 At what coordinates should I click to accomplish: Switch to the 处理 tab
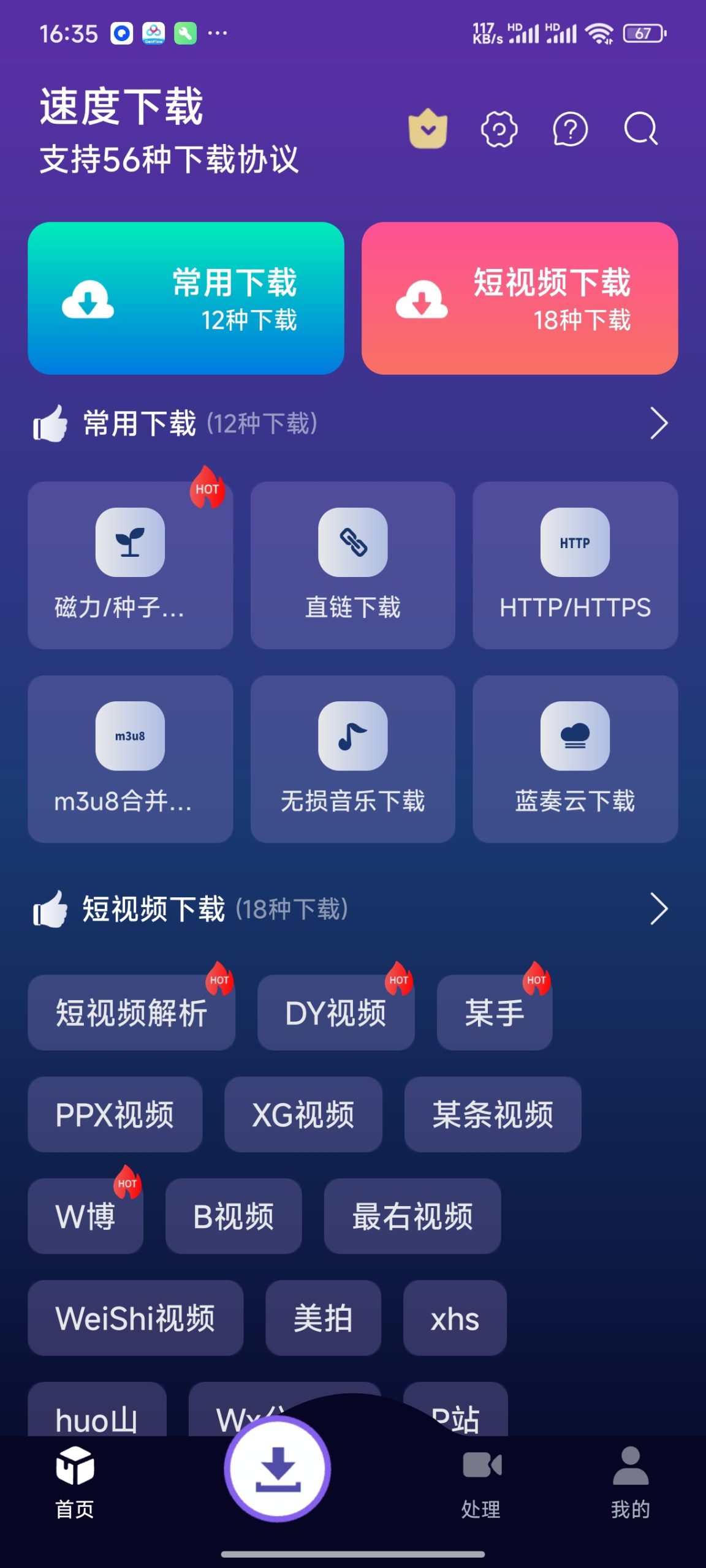(481, 1482)
